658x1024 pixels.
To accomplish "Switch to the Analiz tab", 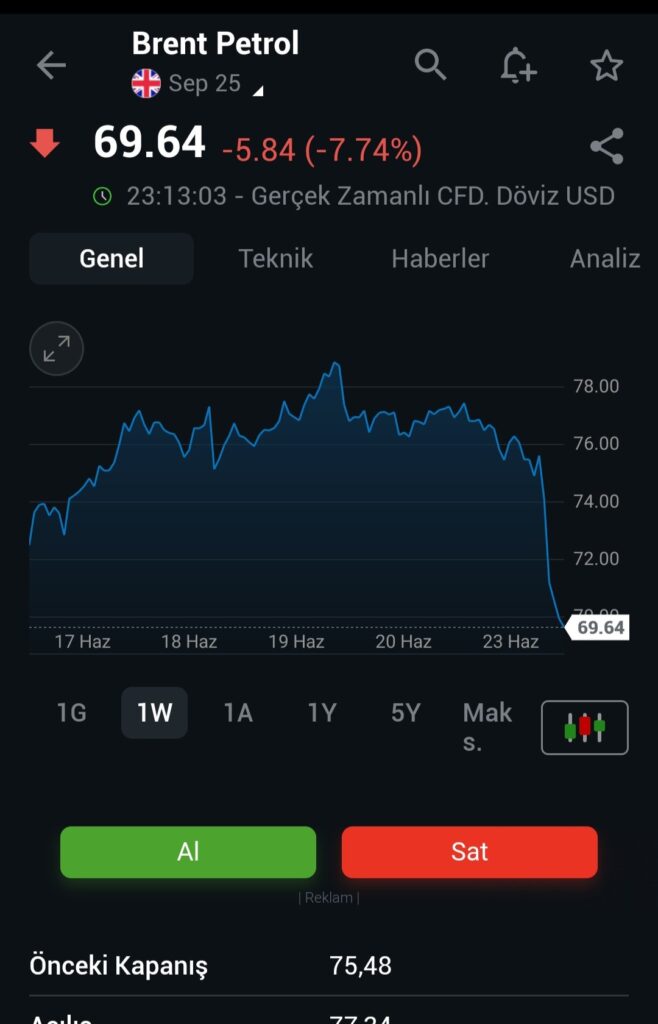I will pyautogui.click(x=604, y=259).
